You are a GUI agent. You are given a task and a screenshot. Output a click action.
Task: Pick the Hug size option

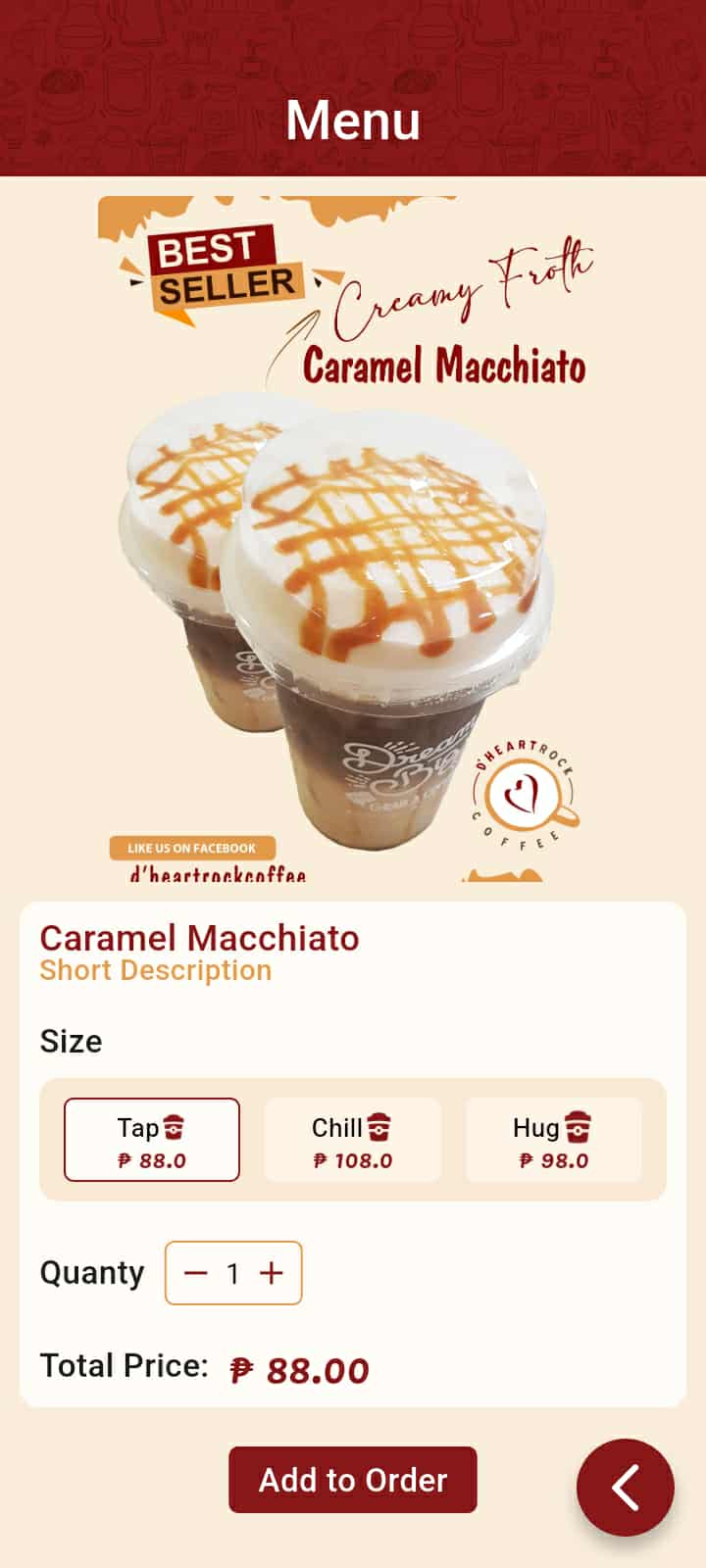553,1140
